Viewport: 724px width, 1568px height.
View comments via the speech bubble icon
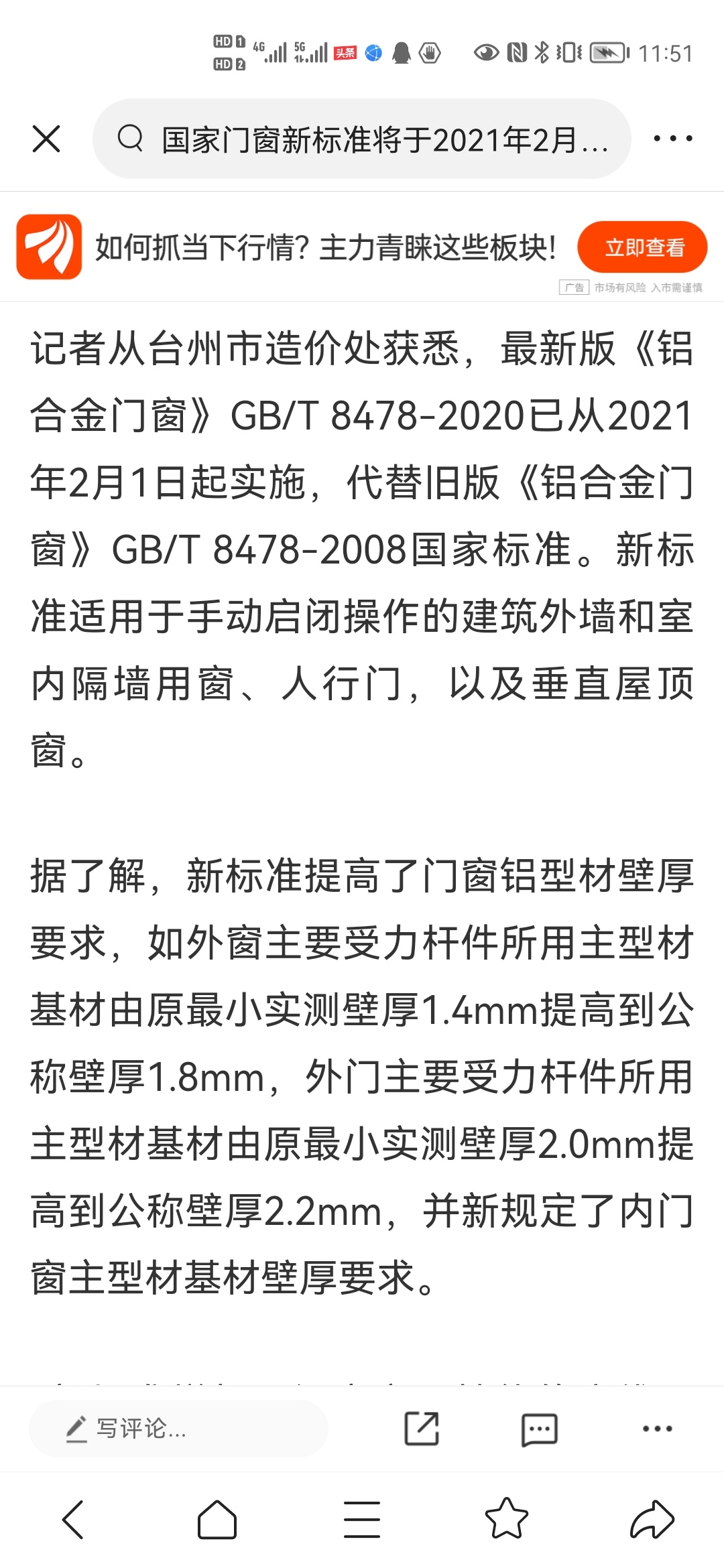540,1429
